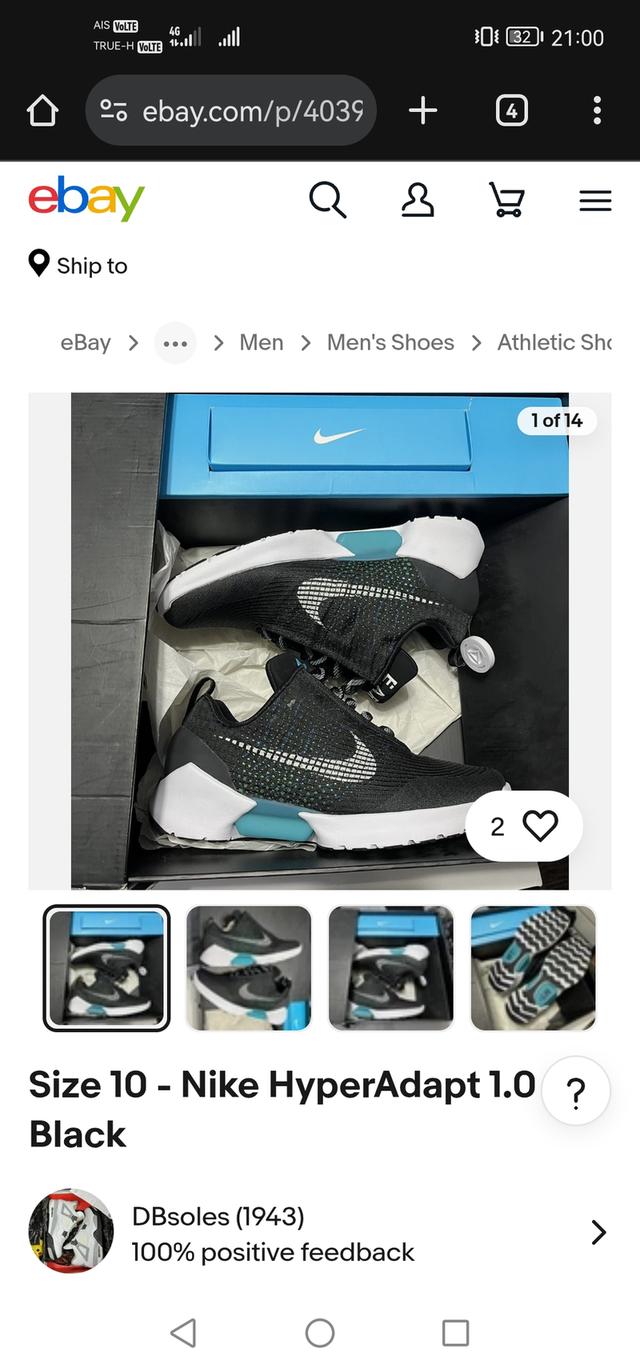Open the eBay breadcrumb link
The width and height of the screenshot is (640, 1368).
85,342
